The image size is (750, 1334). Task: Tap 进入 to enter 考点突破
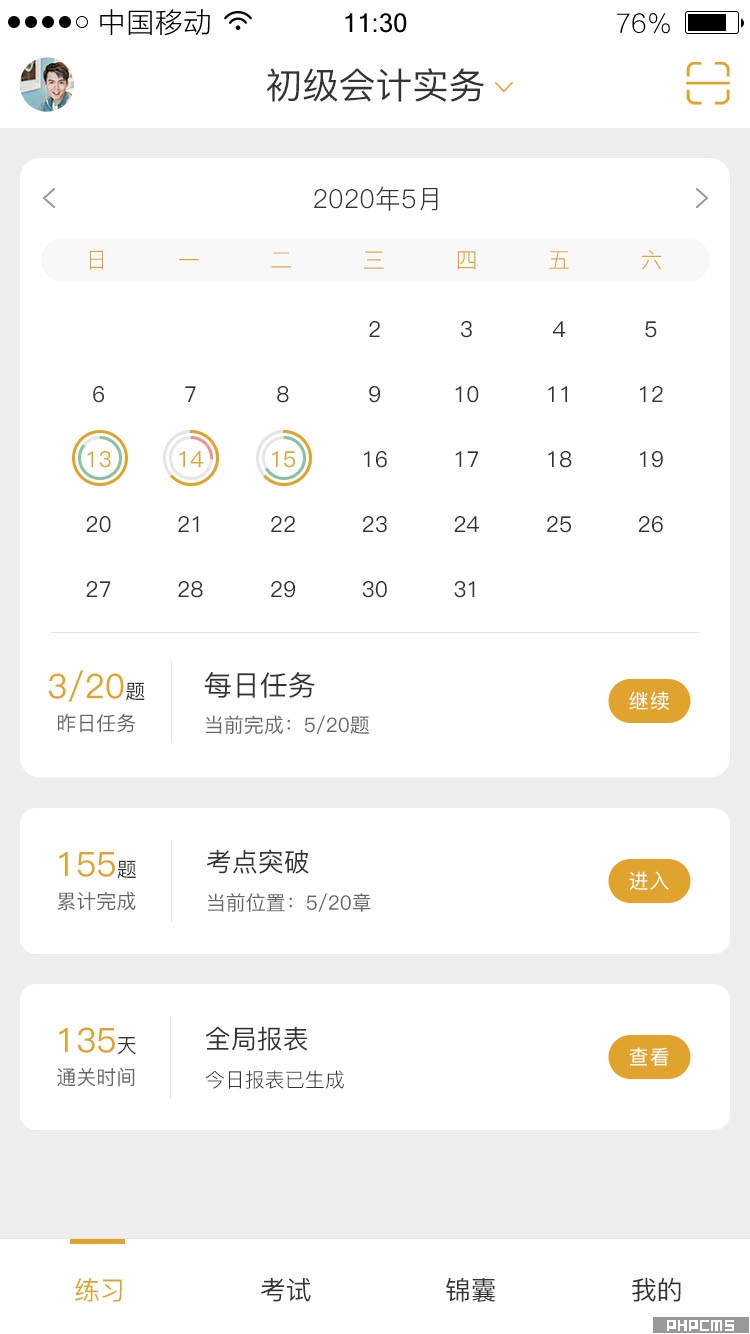tap(649, 881)
